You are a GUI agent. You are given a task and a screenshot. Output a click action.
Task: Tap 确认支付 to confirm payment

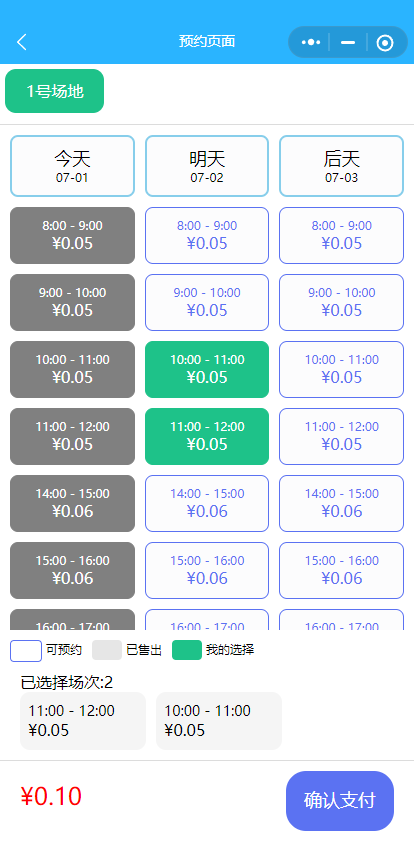tap(340, 801)
